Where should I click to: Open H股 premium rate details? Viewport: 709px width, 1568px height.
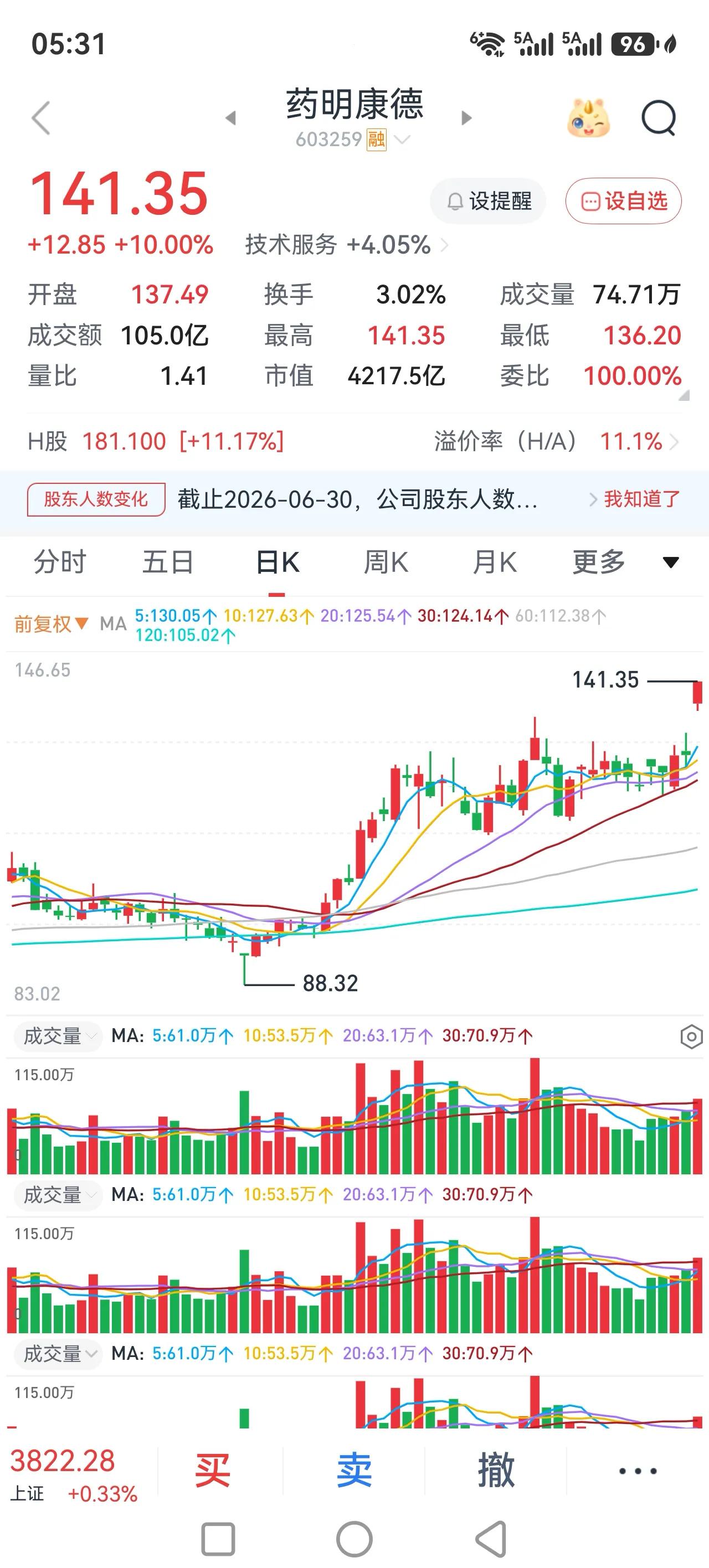click(556, 441)
